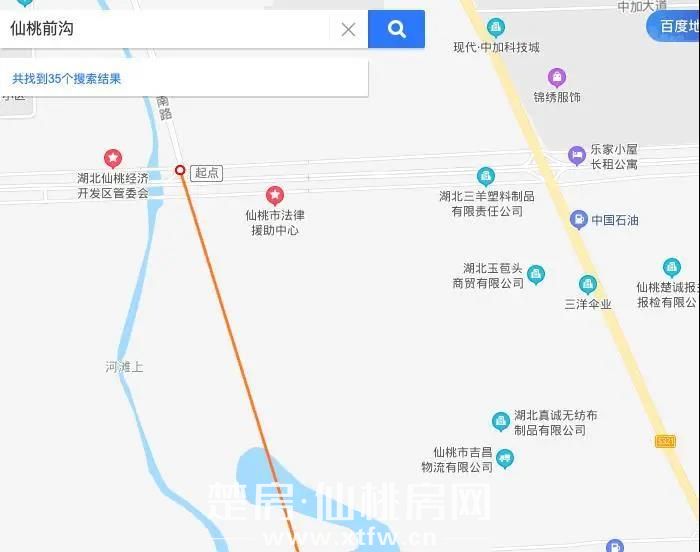This screenshot has height=552, width=700.
Task: Select the 三洋伞业 map marker
Action: tap(588, 284)
